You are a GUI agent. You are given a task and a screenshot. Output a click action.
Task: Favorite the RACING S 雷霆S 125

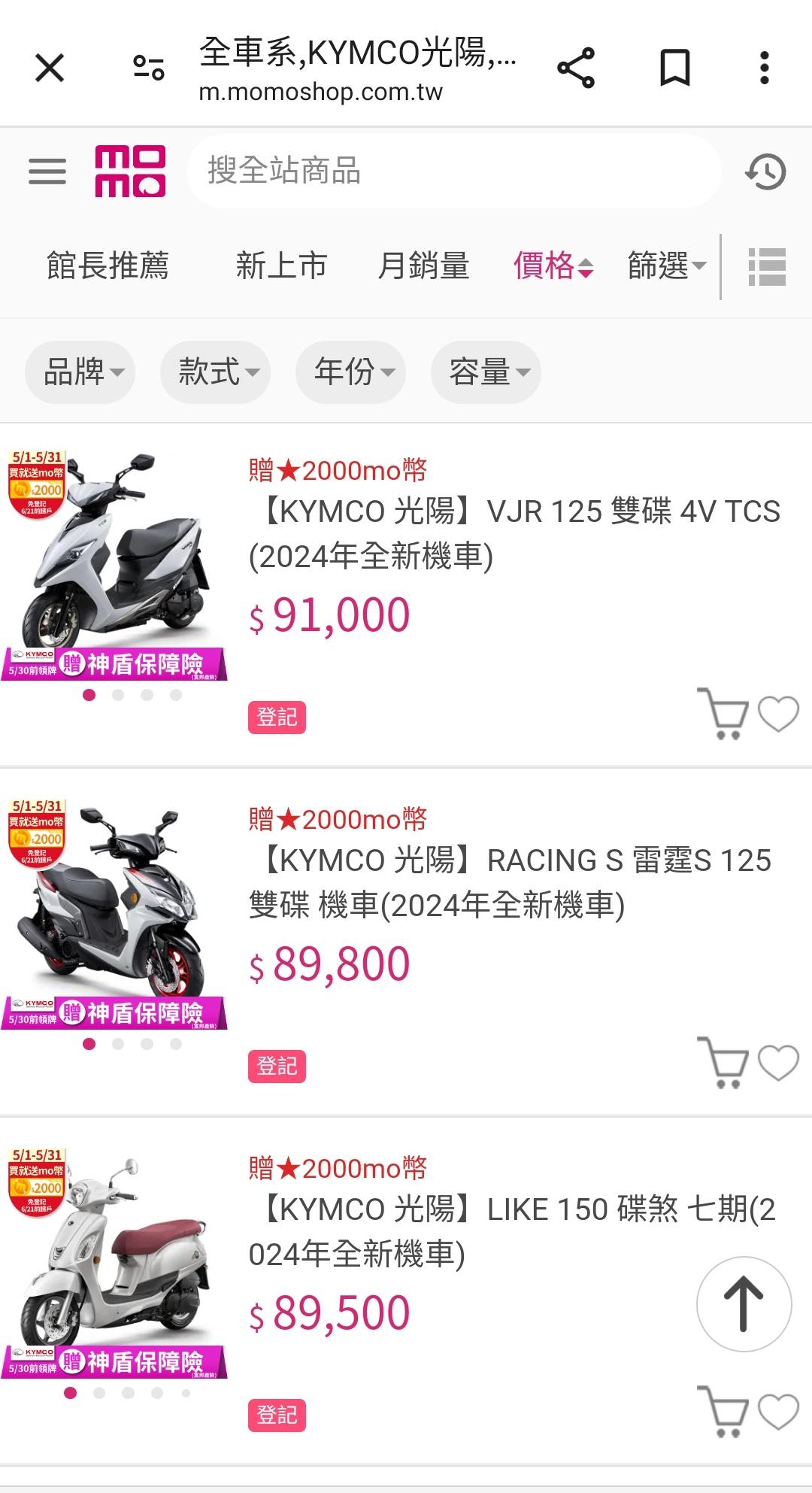click(778, 1063)
